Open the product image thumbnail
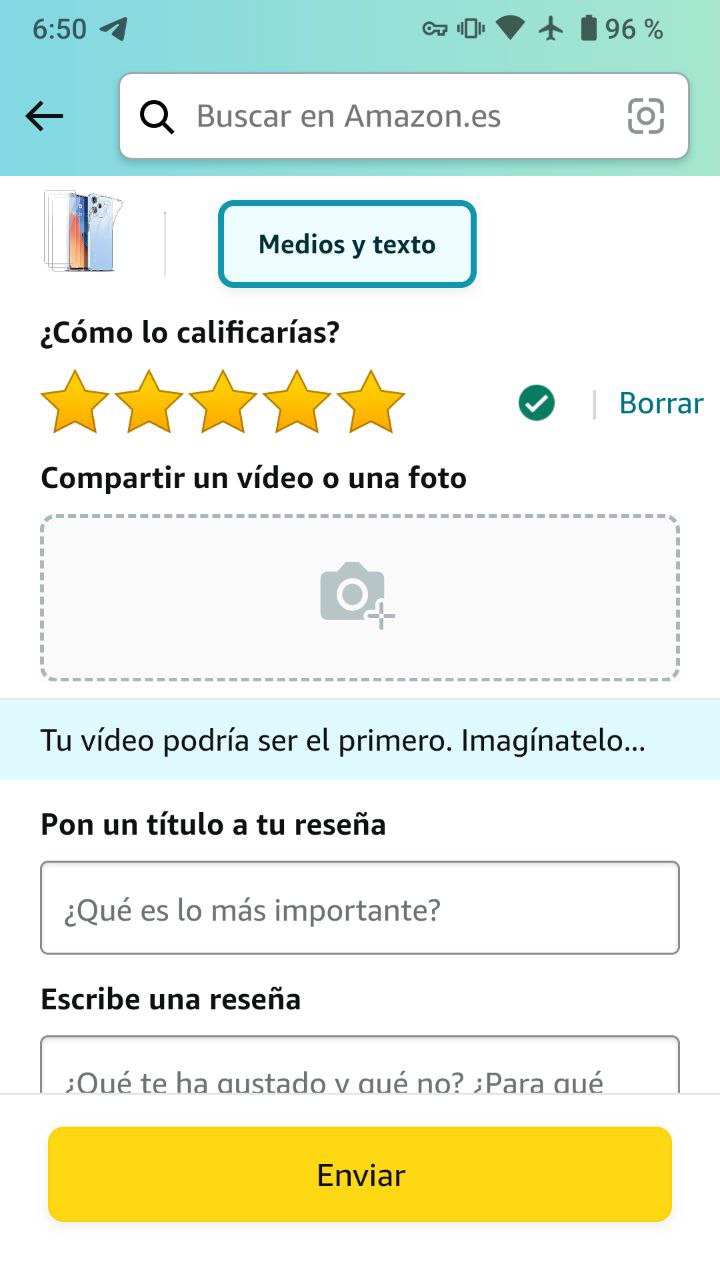The height and width of the screenshot is (1280, 720). click(x=81, y=231)
